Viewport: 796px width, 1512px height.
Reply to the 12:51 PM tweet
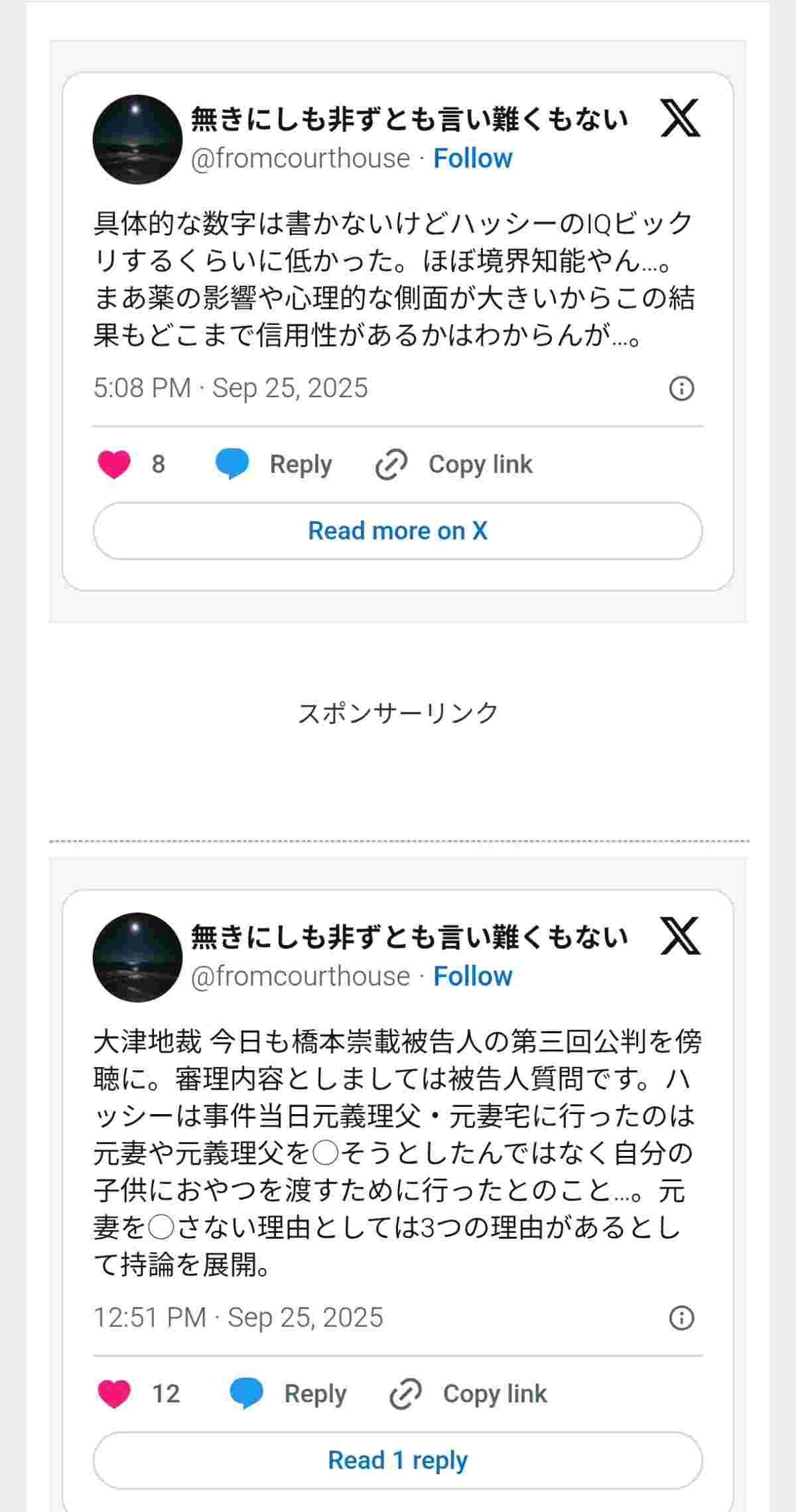click(x=289, y=1393)
